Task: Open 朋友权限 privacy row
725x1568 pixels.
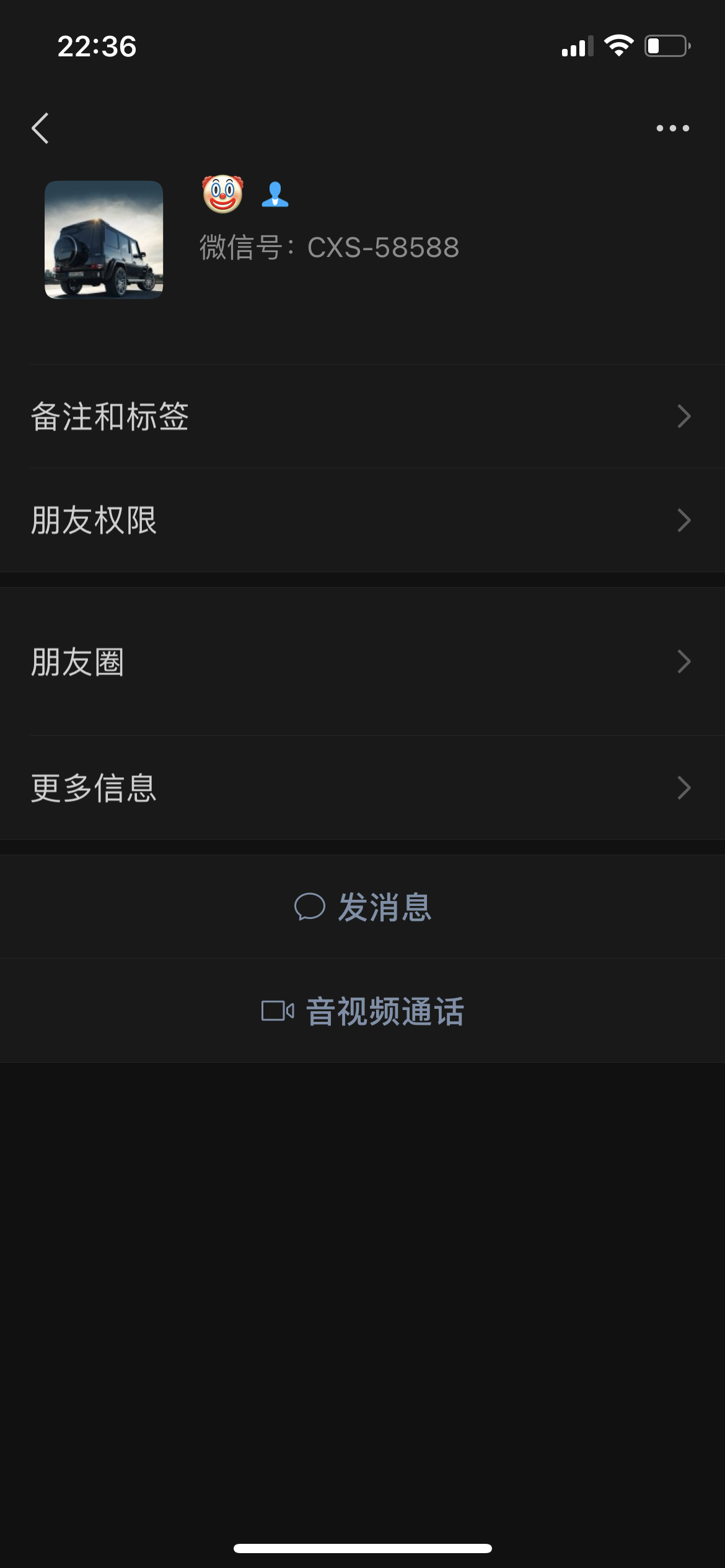Action: click(362, 520)
